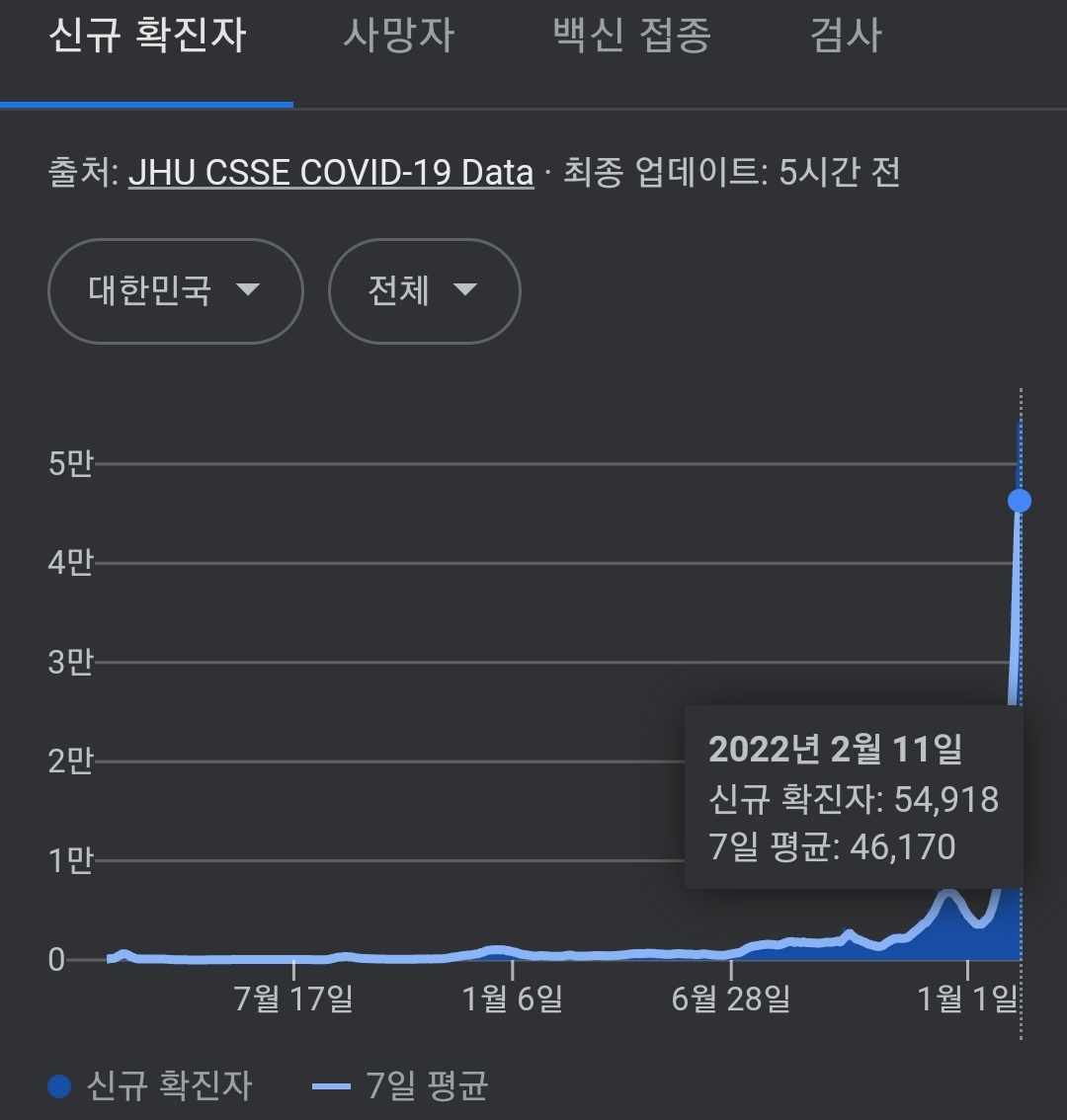Expand the 전체 period dropdown
The width and height of the screenshot is (1067, 1120).
(x=425, y=290)
